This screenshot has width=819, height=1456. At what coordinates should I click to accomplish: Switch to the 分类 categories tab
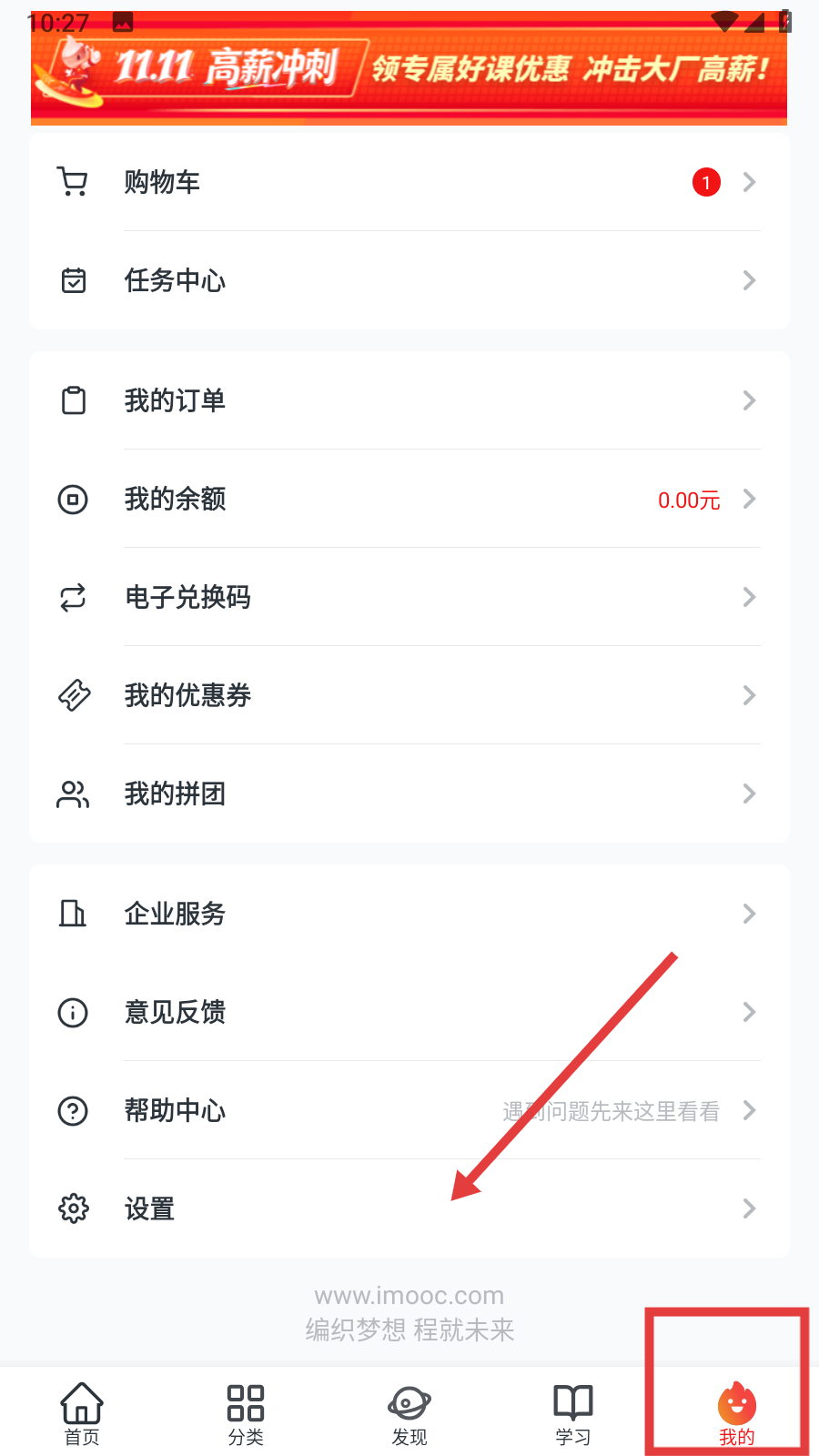[x=246, y=1413]
